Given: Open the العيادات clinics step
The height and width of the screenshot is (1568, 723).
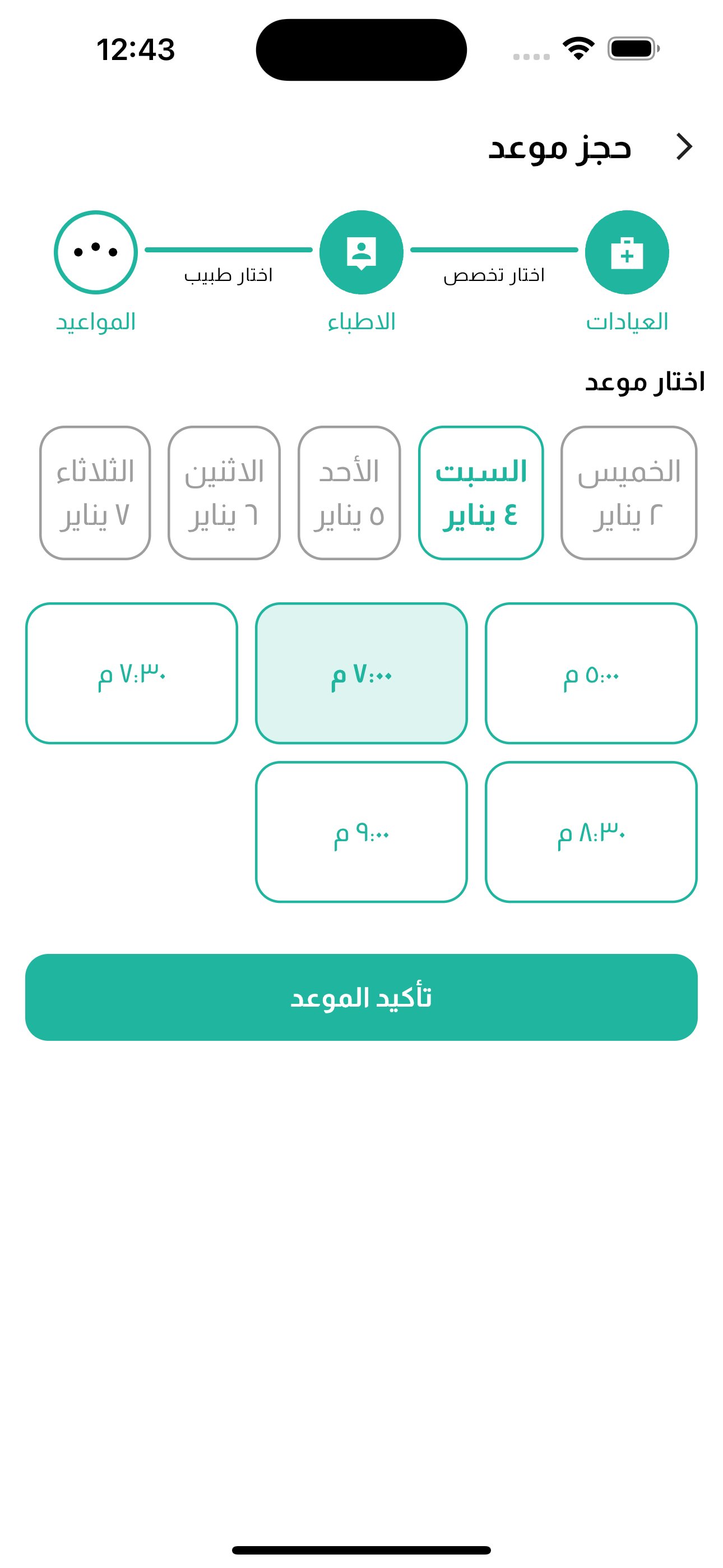Looking at the screenshot, I should [x=626, y=252].
